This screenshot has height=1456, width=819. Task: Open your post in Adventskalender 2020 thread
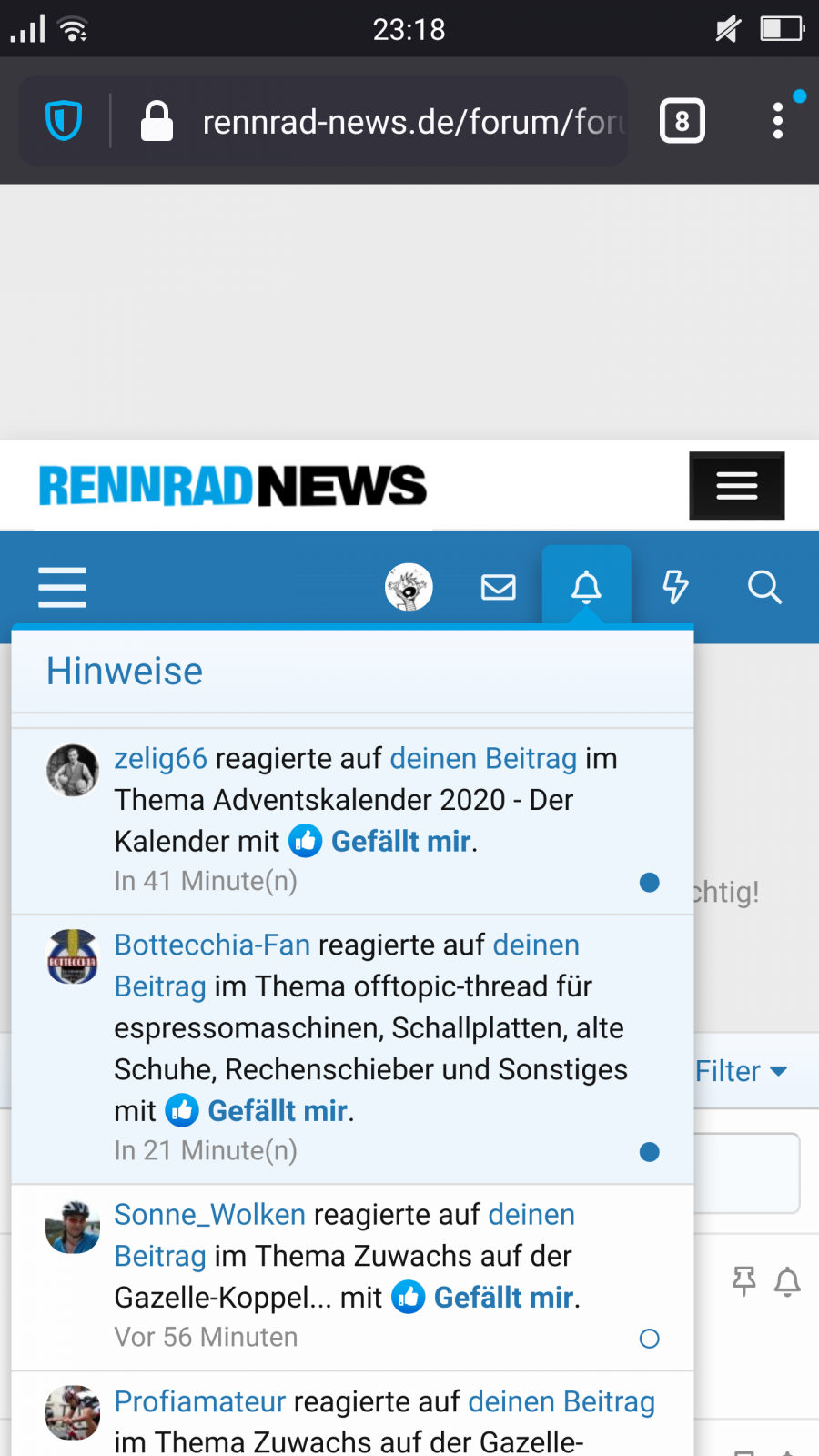tap(483, 758)
